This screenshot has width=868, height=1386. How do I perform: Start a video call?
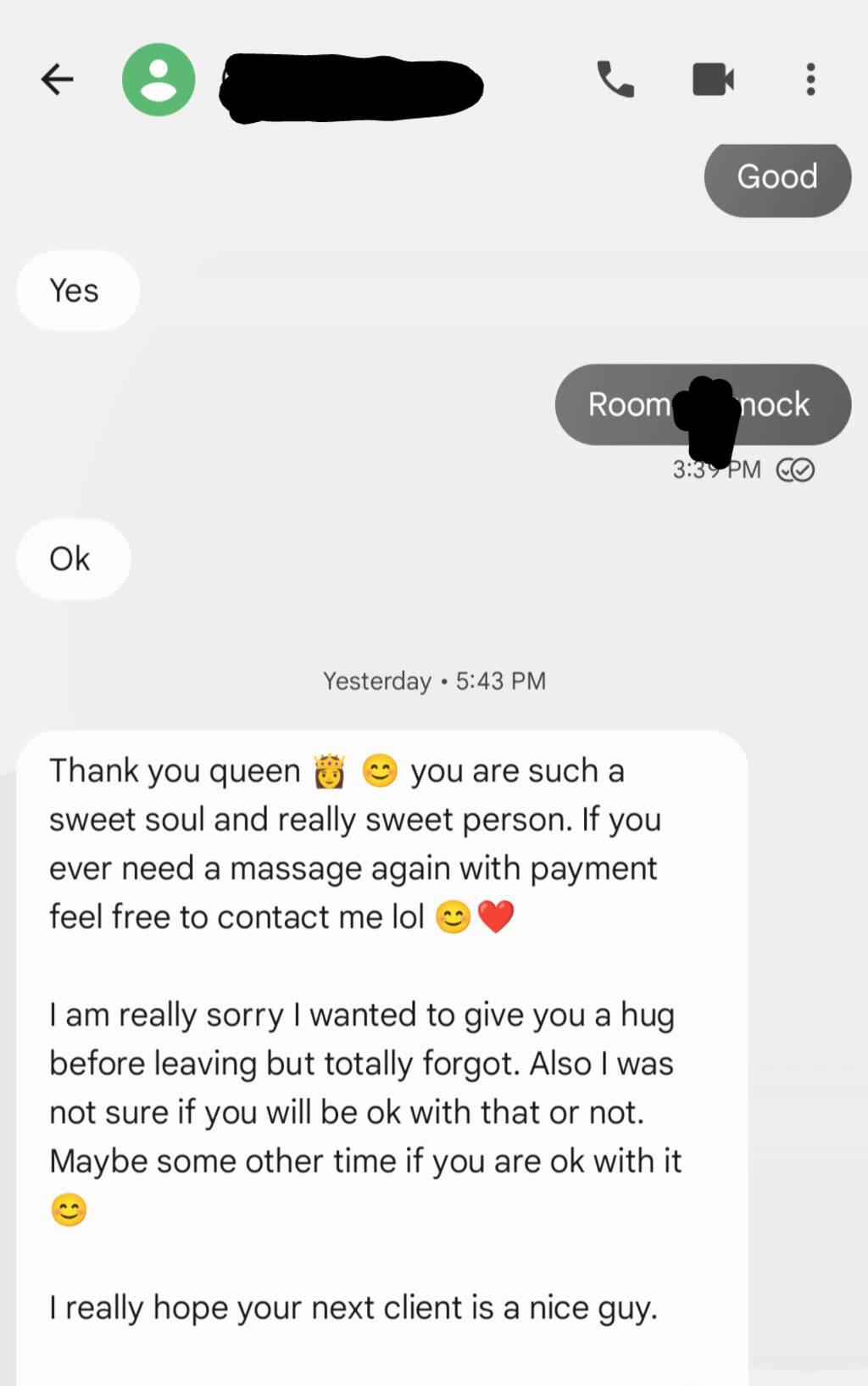(713, 80)
